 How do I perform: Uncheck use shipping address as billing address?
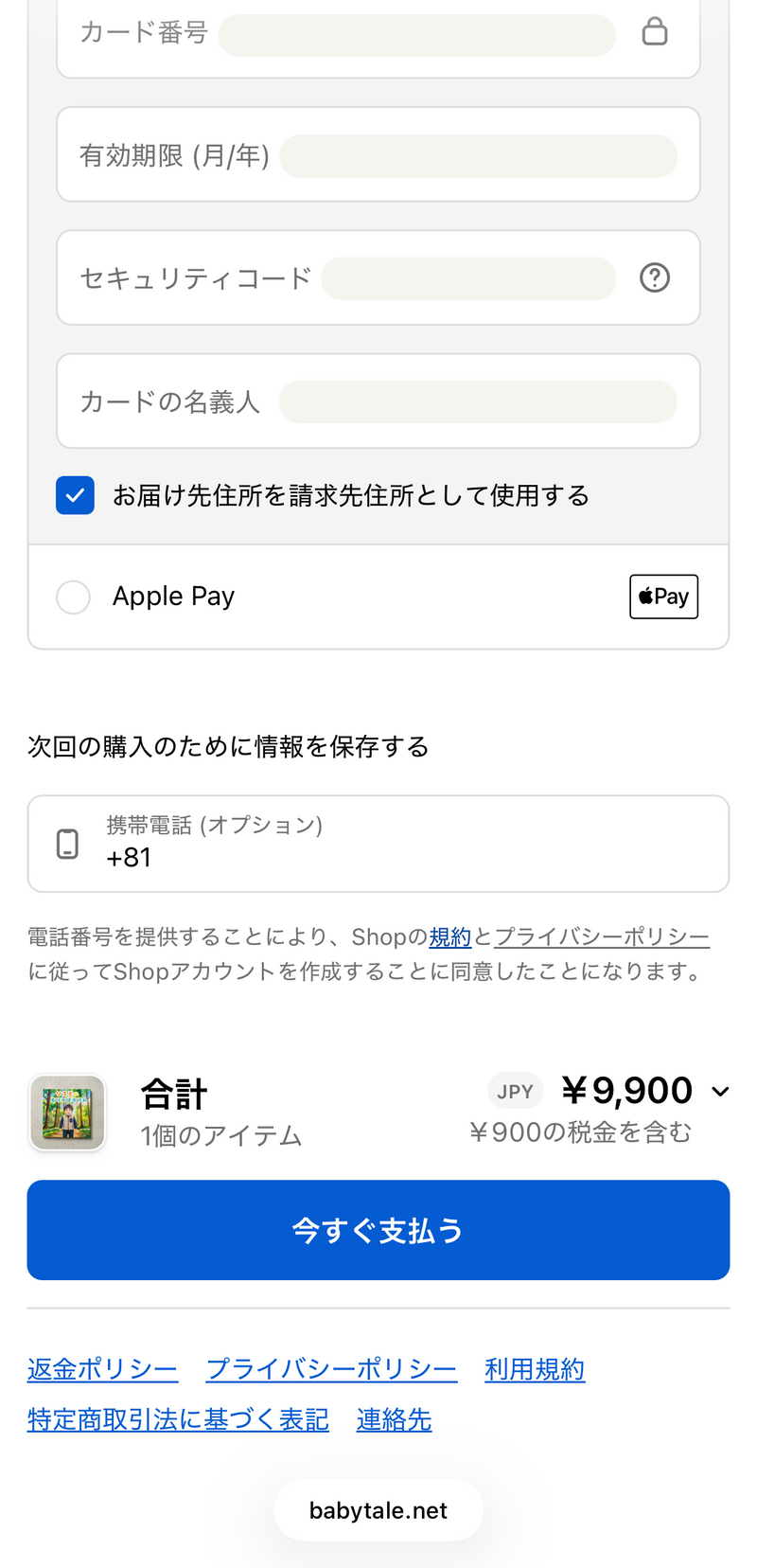76,495
